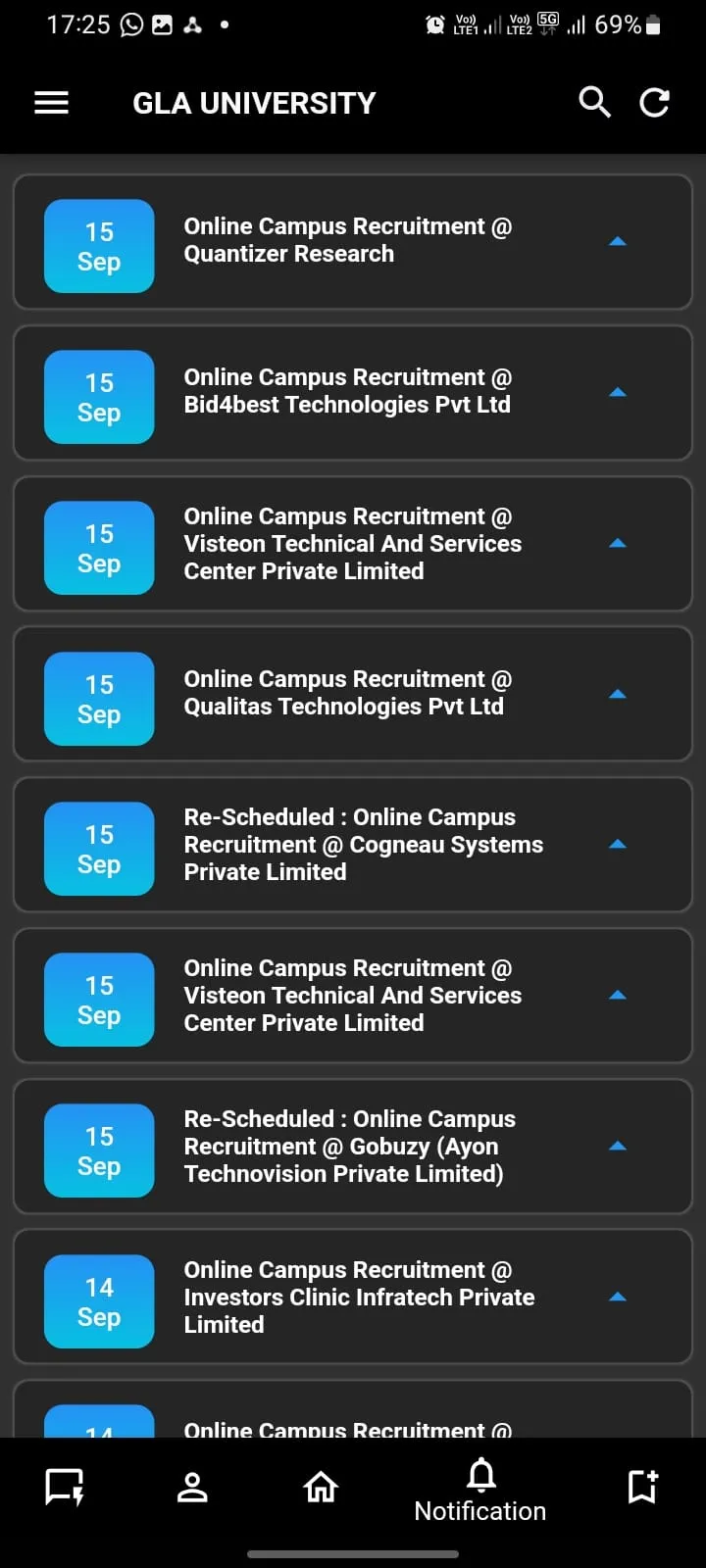The image size is (706, 1568).
Task: Collapse the Cogneau Systems re-scheduled notification
Action: click(x=618, y=843)
